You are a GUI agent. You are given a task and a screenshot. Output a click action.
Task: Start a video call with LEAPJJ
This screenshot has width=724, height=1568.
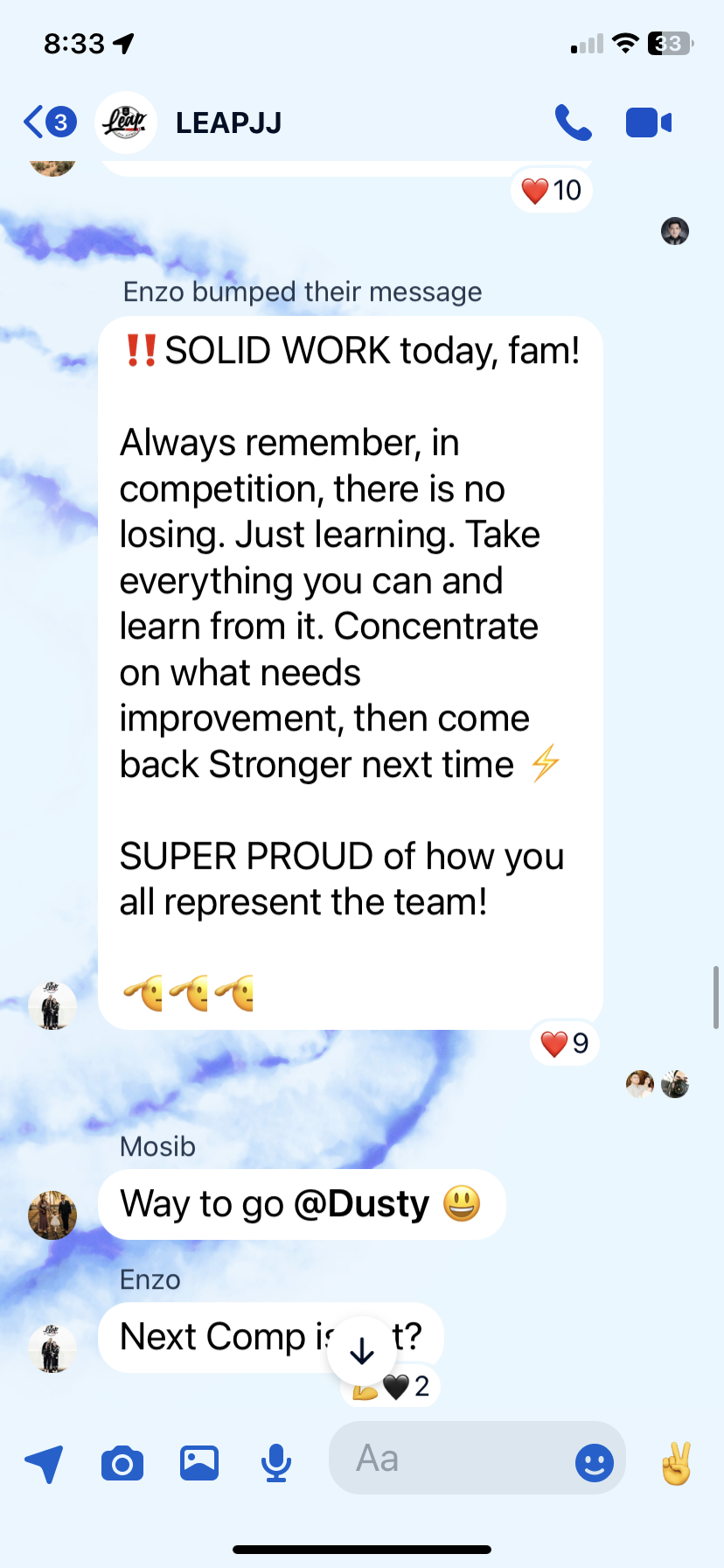pyautogui.click(x=648, y=122)
